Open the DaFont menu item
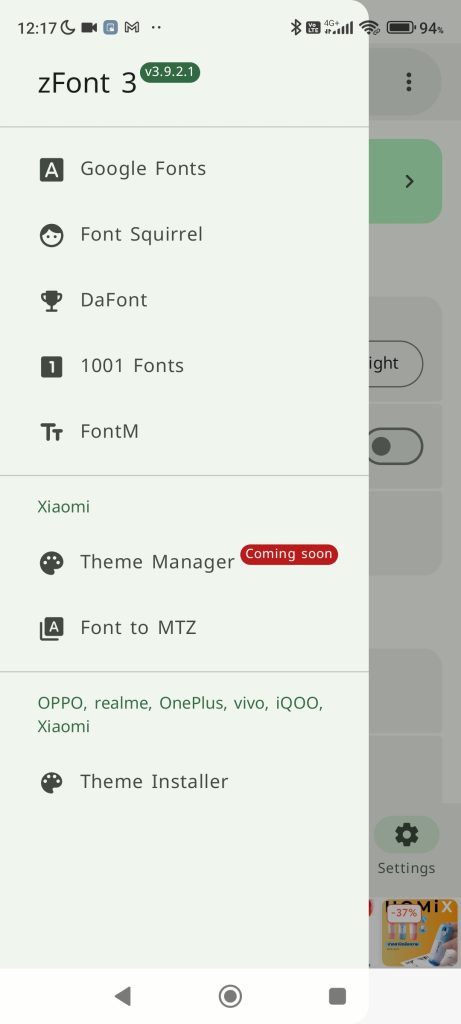The image size is (461, 1024). [x=184, y=300]
